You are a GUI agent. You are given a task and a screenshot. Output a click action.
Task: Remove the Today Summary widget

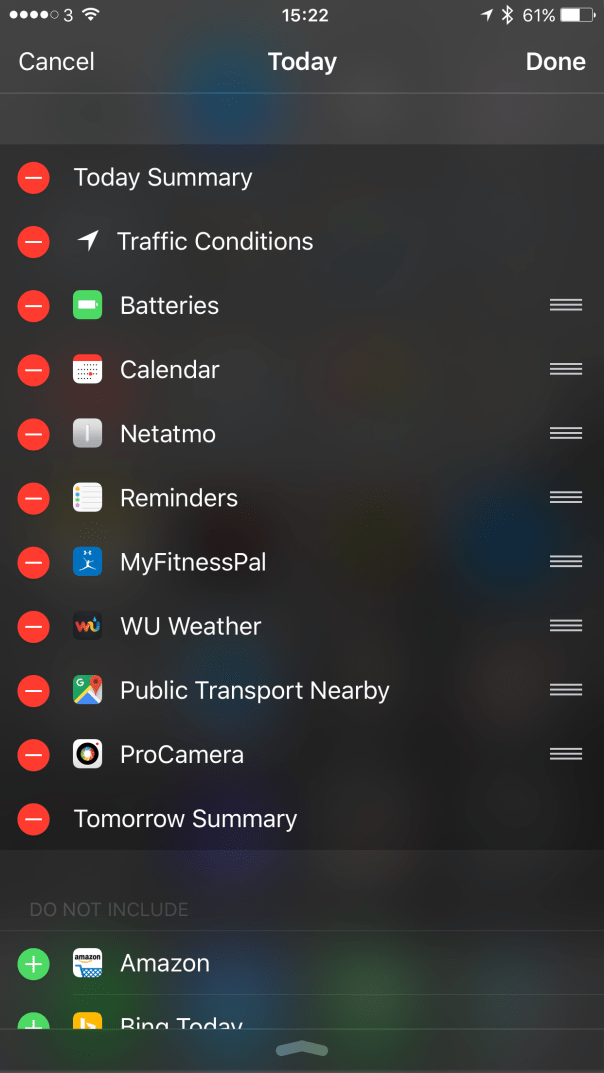[34, 178]
